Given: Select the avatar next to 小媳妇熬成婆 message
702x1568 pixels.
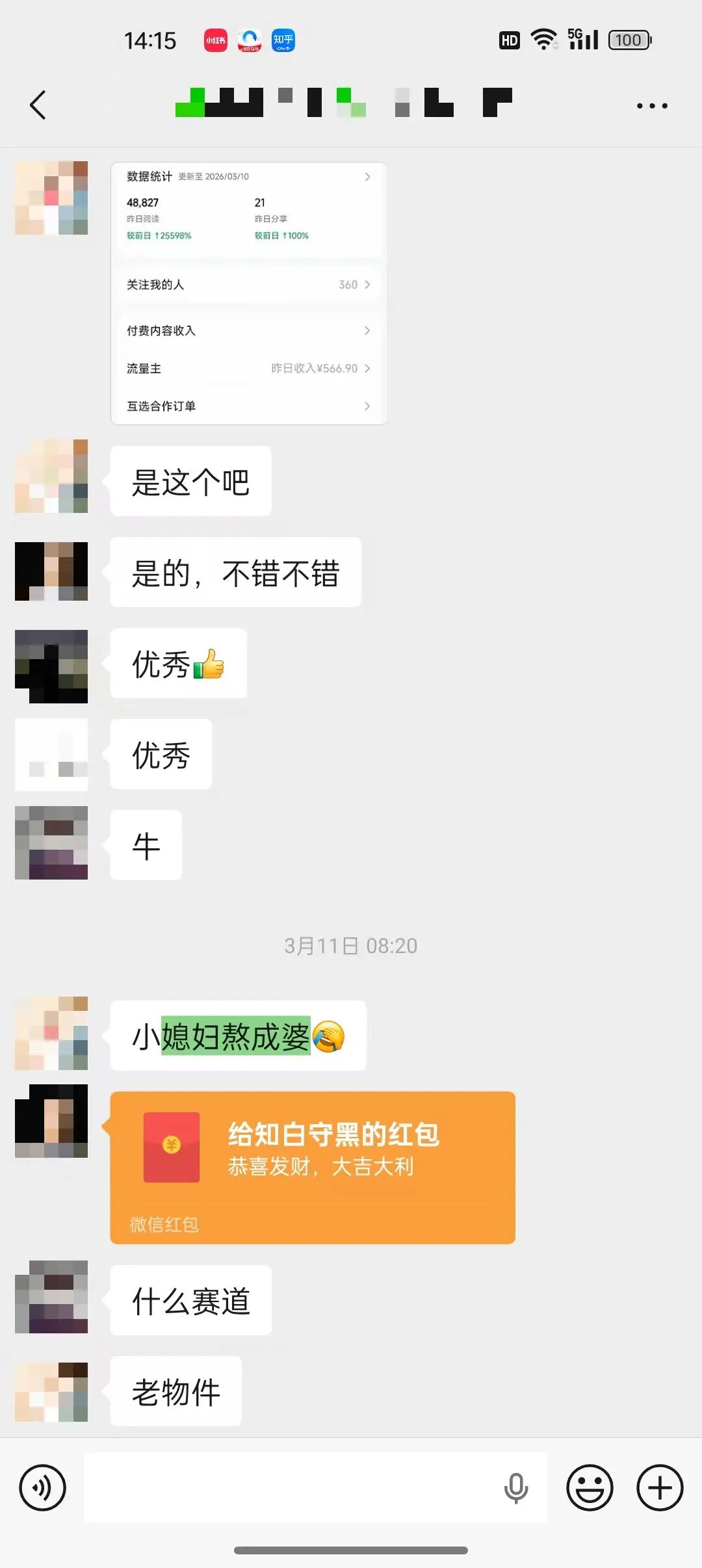Looking at the screenshot, I should click(x=51, y=1034).
